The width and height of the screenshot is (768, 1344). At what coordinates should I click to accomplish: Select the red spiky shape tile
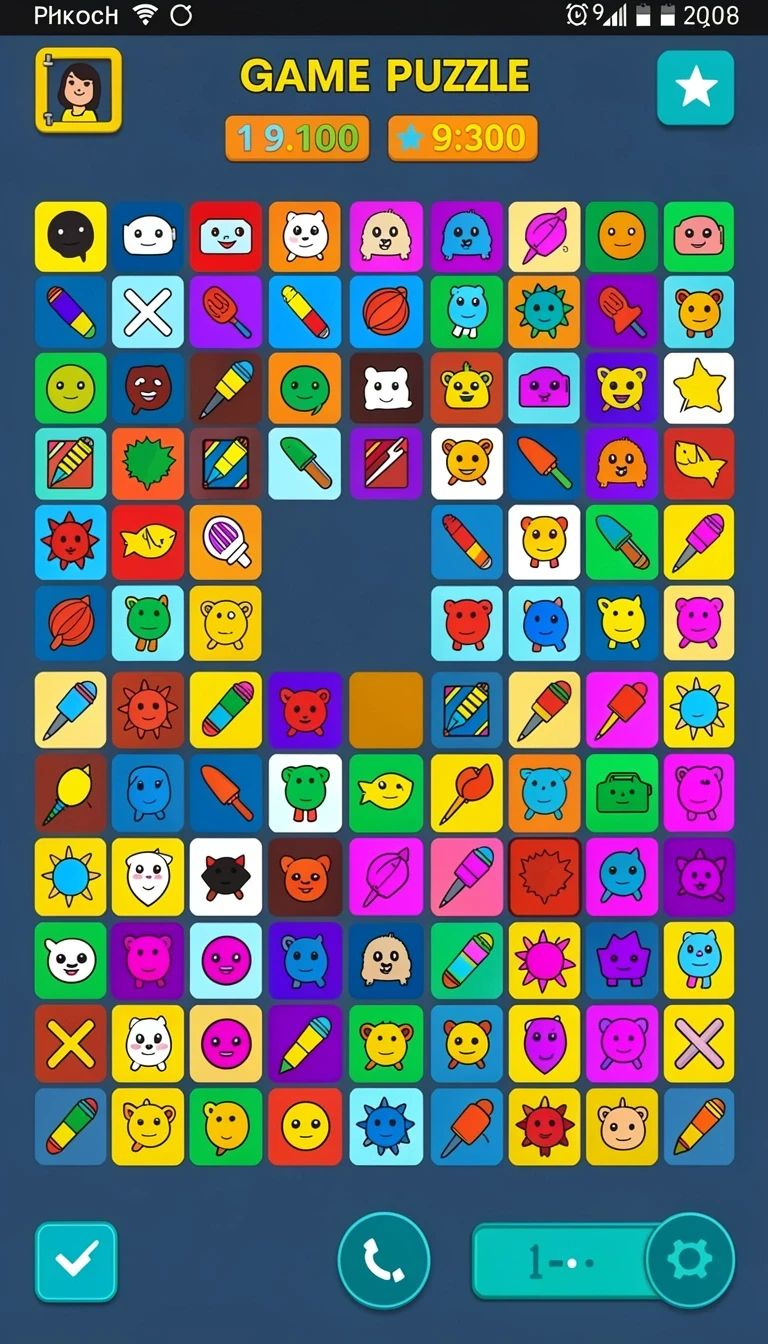click(x=545, y=877)
